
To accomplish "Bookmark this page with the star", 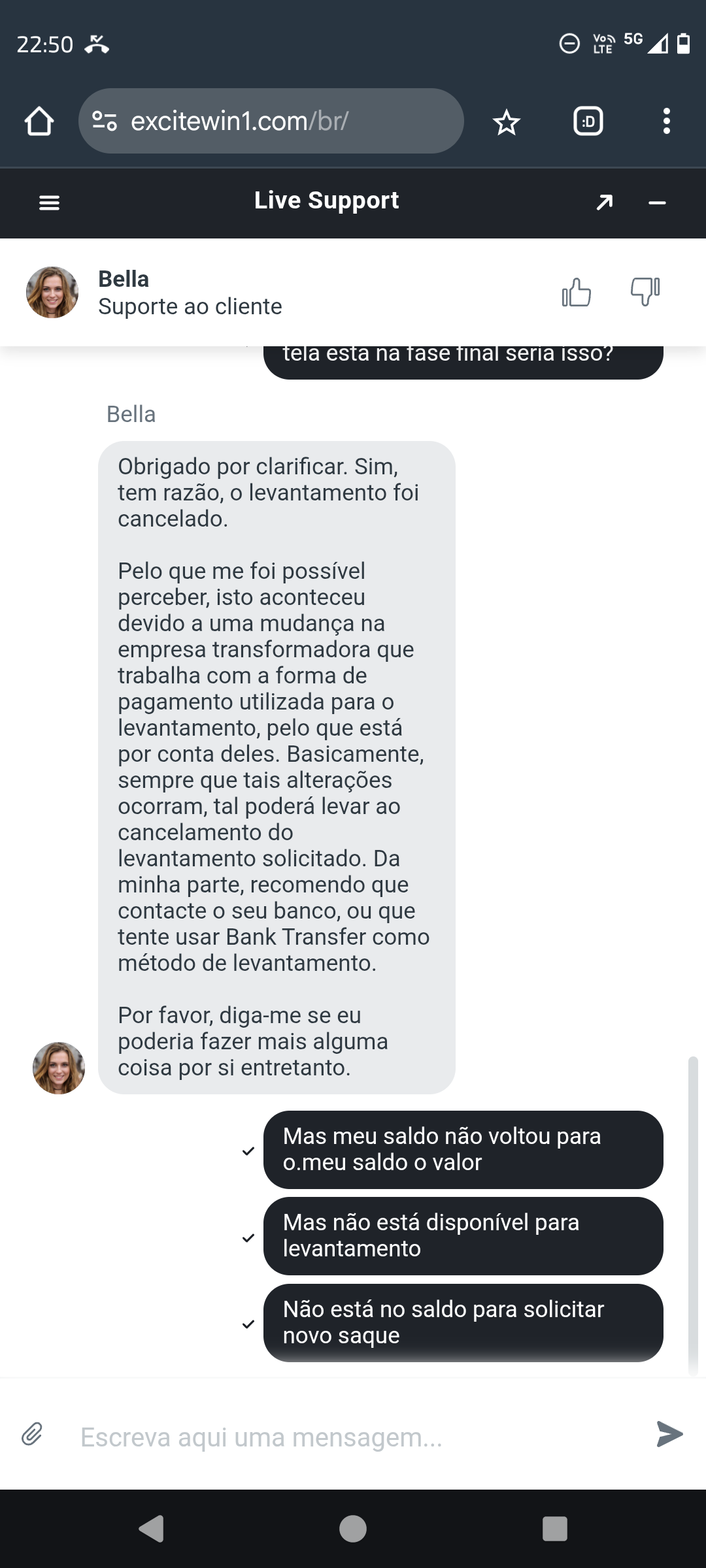I will click(x=507, y=122).
